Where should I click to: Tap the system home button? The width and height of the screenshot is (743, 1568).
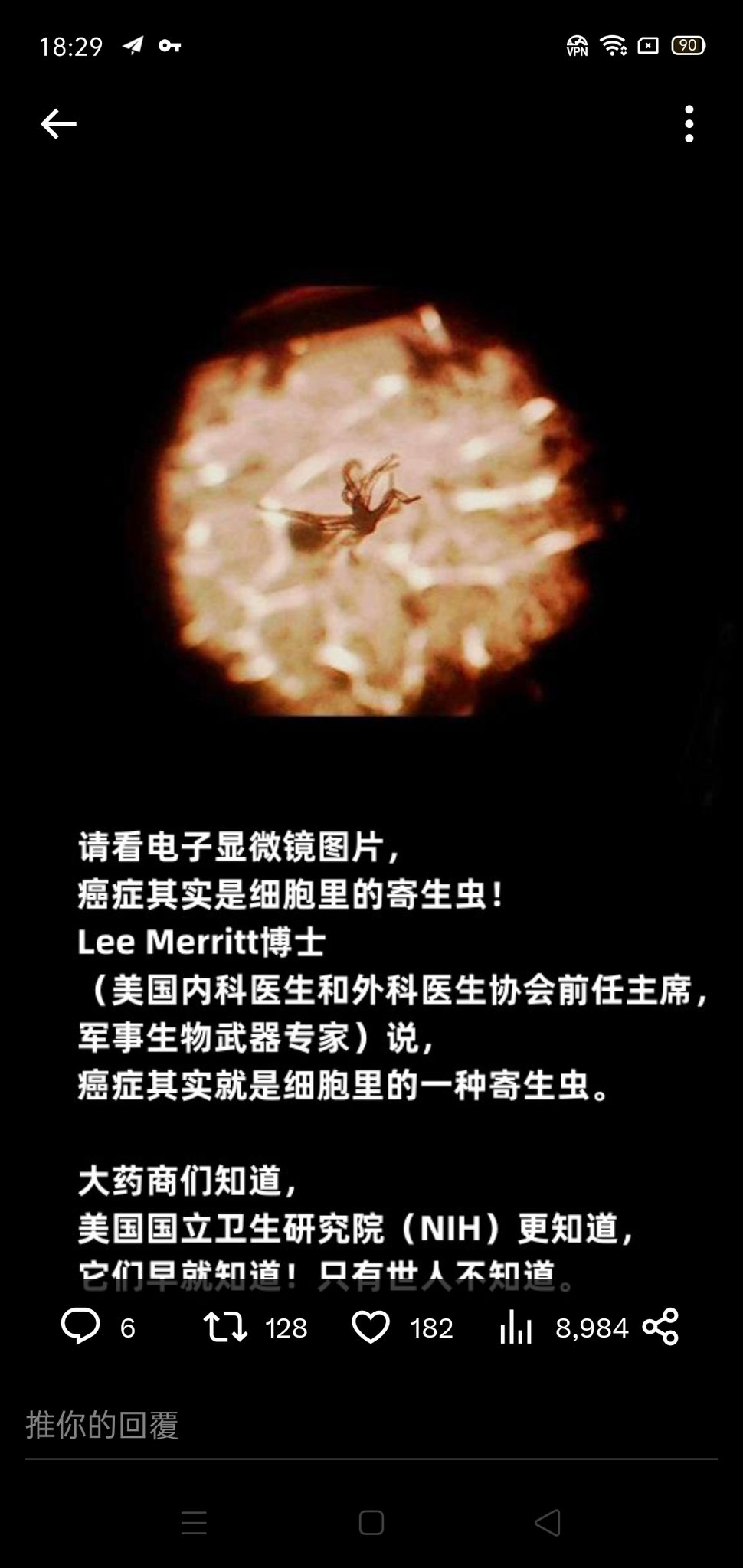[371, 1523]
